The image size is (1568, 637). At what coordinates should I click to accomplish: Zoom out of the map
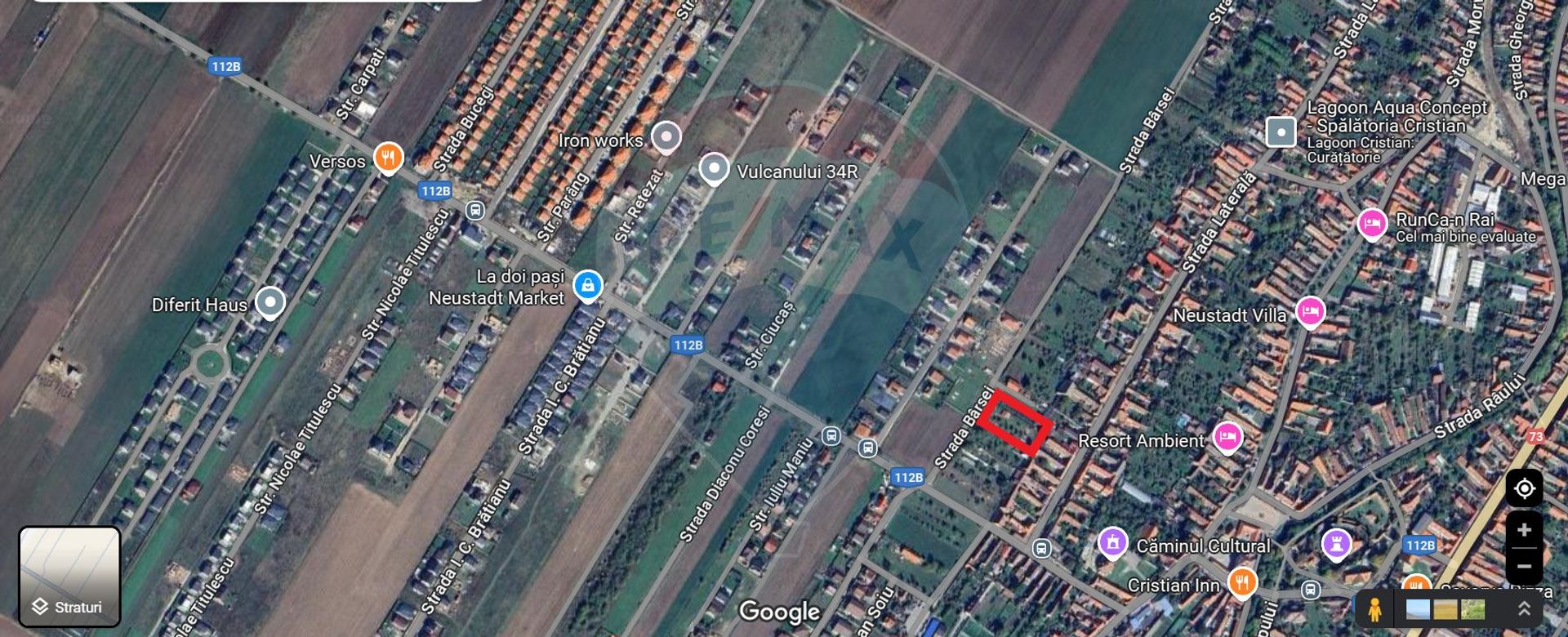coord(1524,566)
